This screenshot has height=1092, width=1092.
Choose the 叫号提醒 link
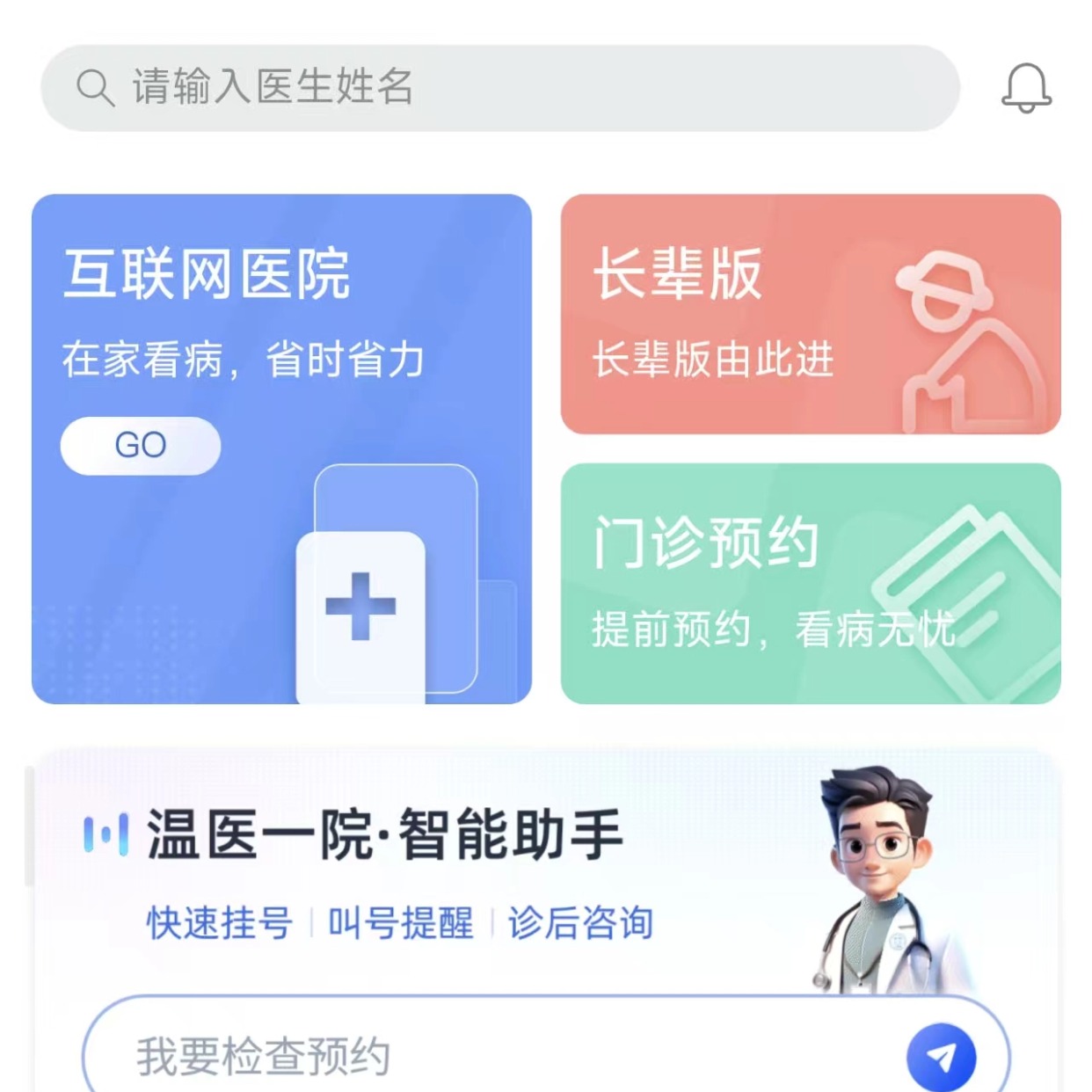coord(401,923)
